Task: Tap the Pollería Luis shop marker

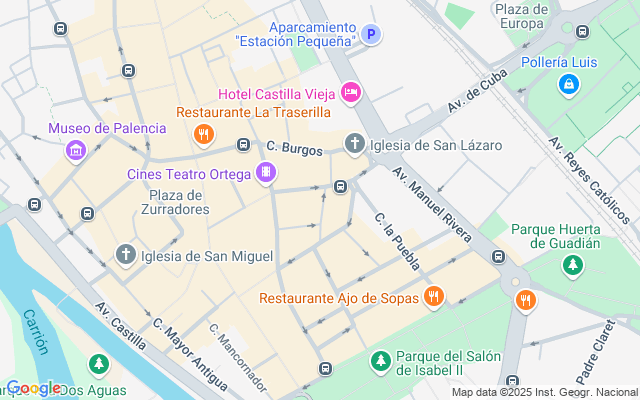Action: [x=569, y=84]
